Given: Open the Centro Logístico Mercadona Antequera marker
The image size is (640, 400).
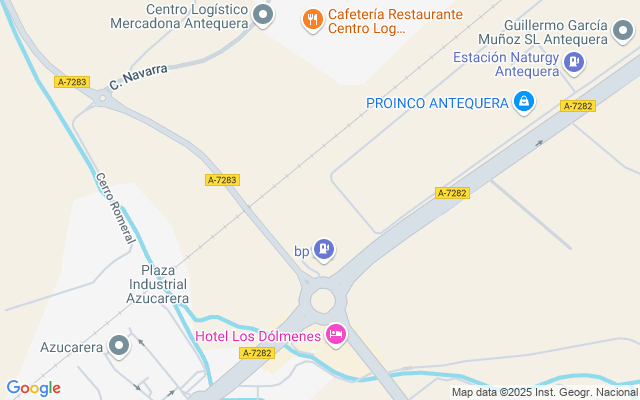Looking at the screenshot, I should [x=263, y=15].
